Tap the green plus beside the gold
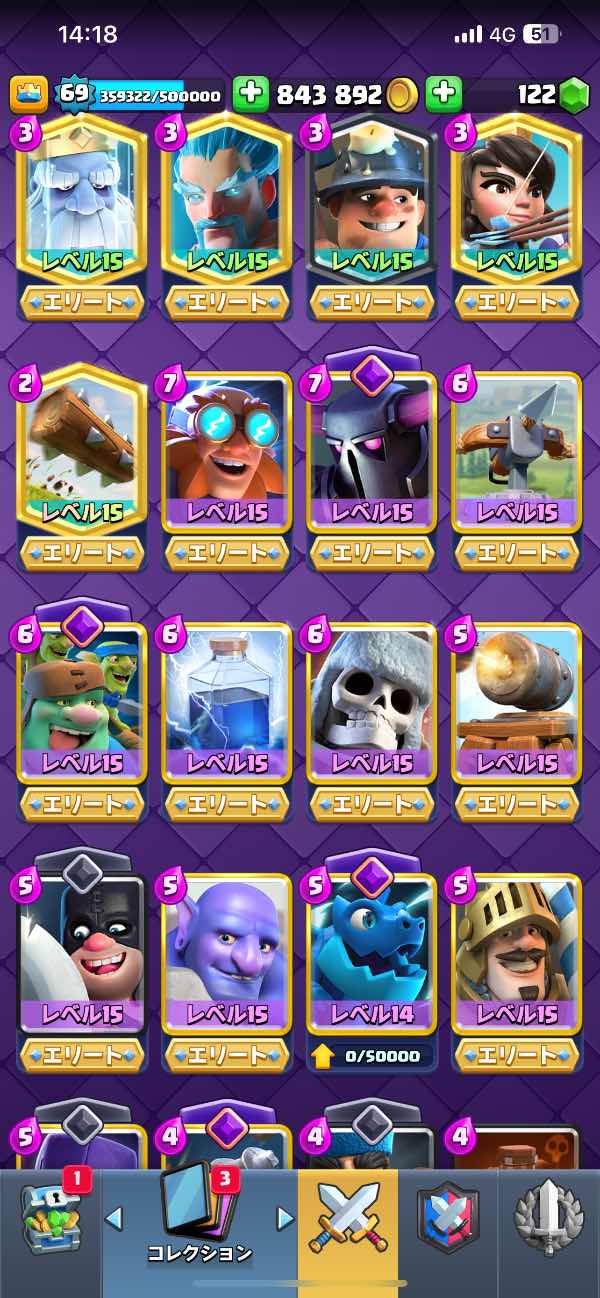The image size is (600, 1298). point(251,95)
